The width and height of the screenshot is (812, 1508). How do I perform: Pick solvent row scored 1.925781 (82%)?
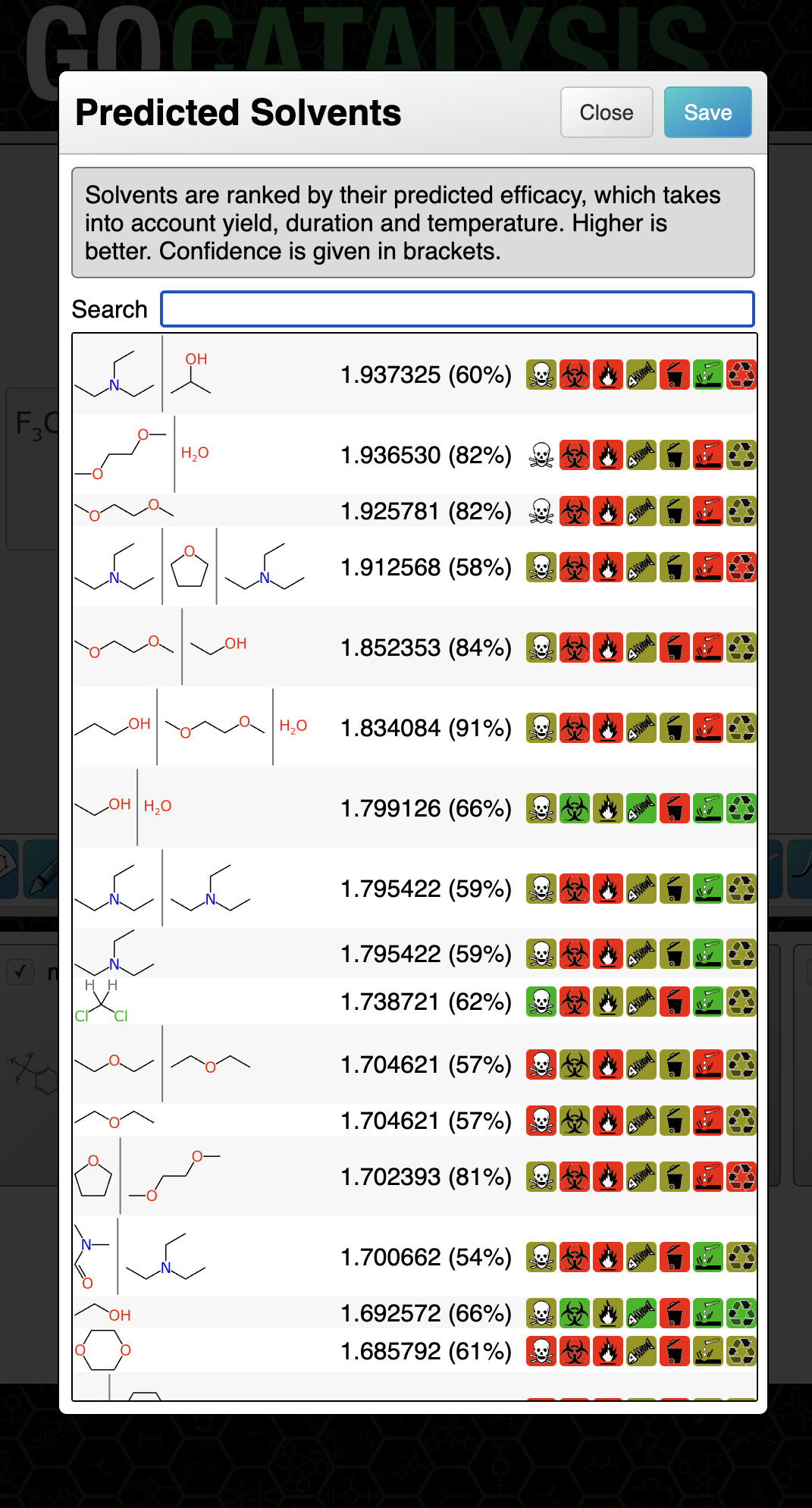pos(425,511)
